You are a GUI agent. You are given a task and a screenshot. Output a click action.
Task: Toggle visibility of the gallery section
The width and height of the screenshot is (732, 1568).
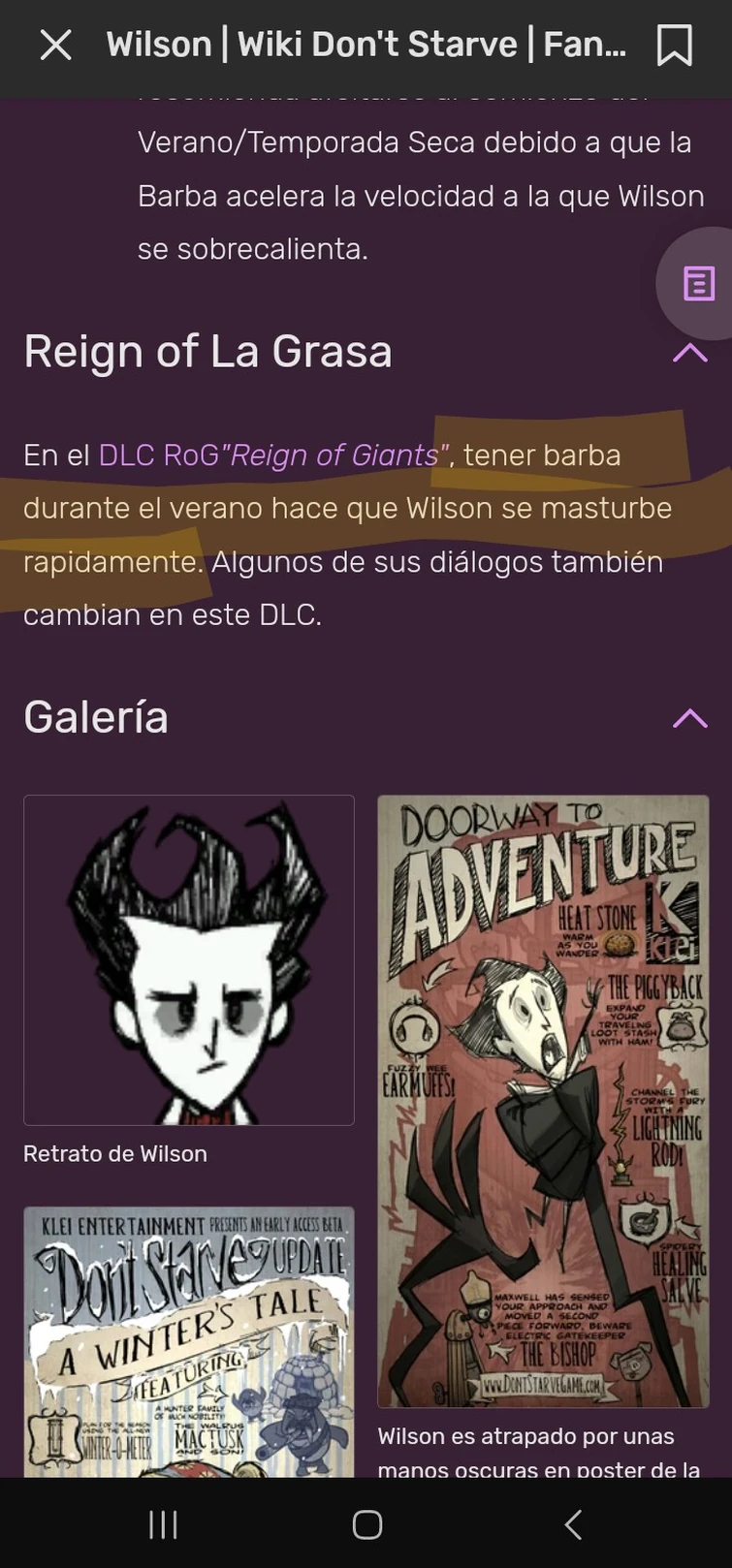click(x=689, y=717)
